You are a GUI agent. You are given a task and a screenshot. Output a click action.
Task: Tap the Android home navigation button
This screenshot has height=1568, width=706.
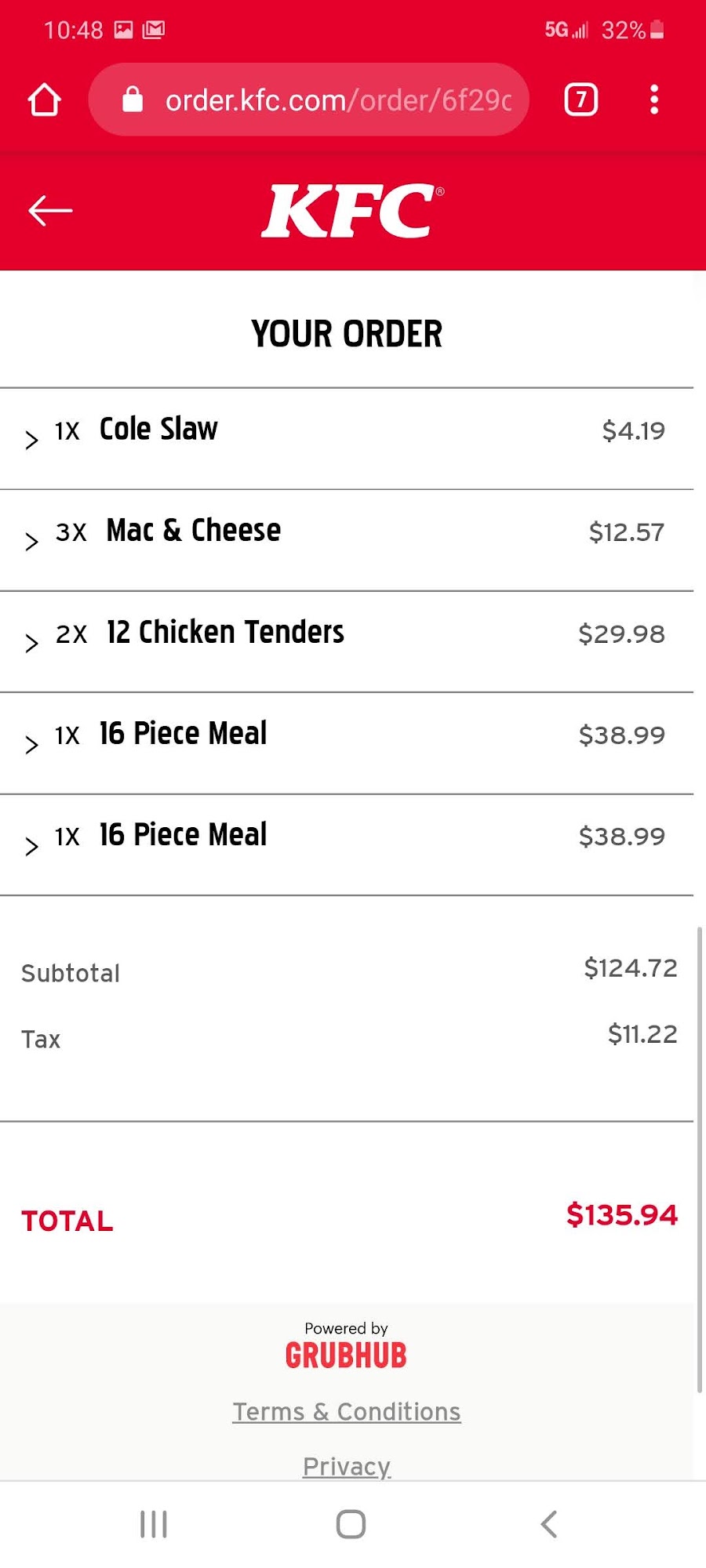tap(351, 1523)
